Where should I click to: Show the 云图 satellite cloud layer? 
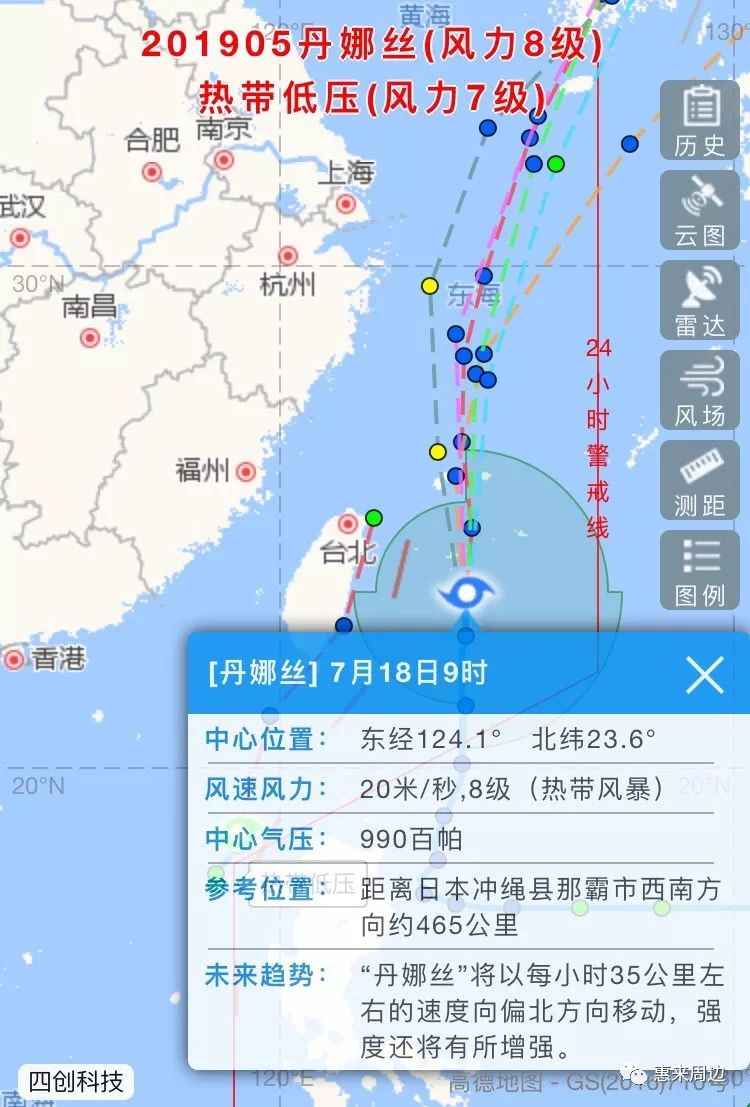[699, 211]
